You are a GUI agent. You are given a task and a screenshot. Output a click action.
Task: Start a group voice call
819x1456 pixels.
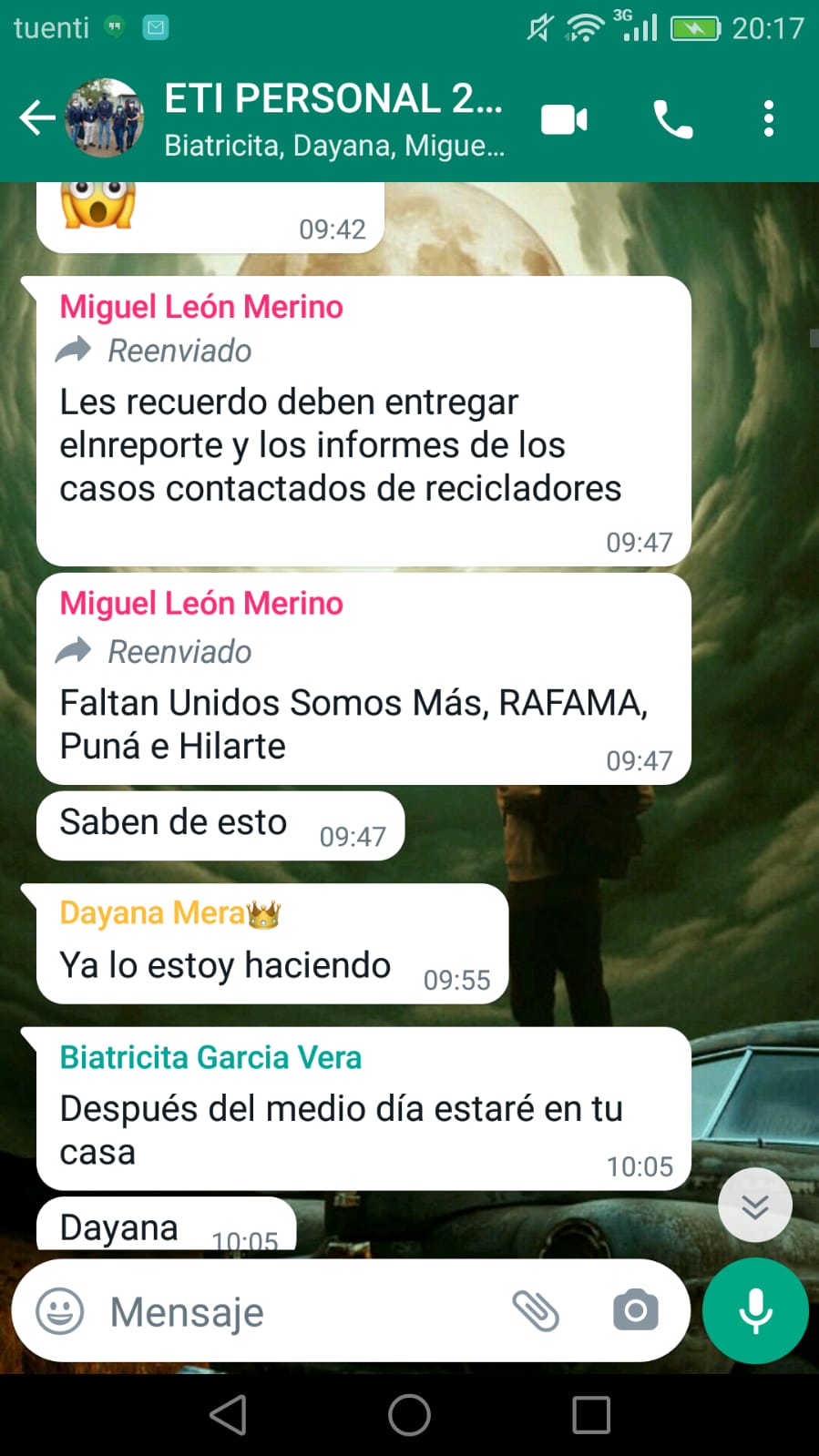pyautogui.click(x=672, y=119)
